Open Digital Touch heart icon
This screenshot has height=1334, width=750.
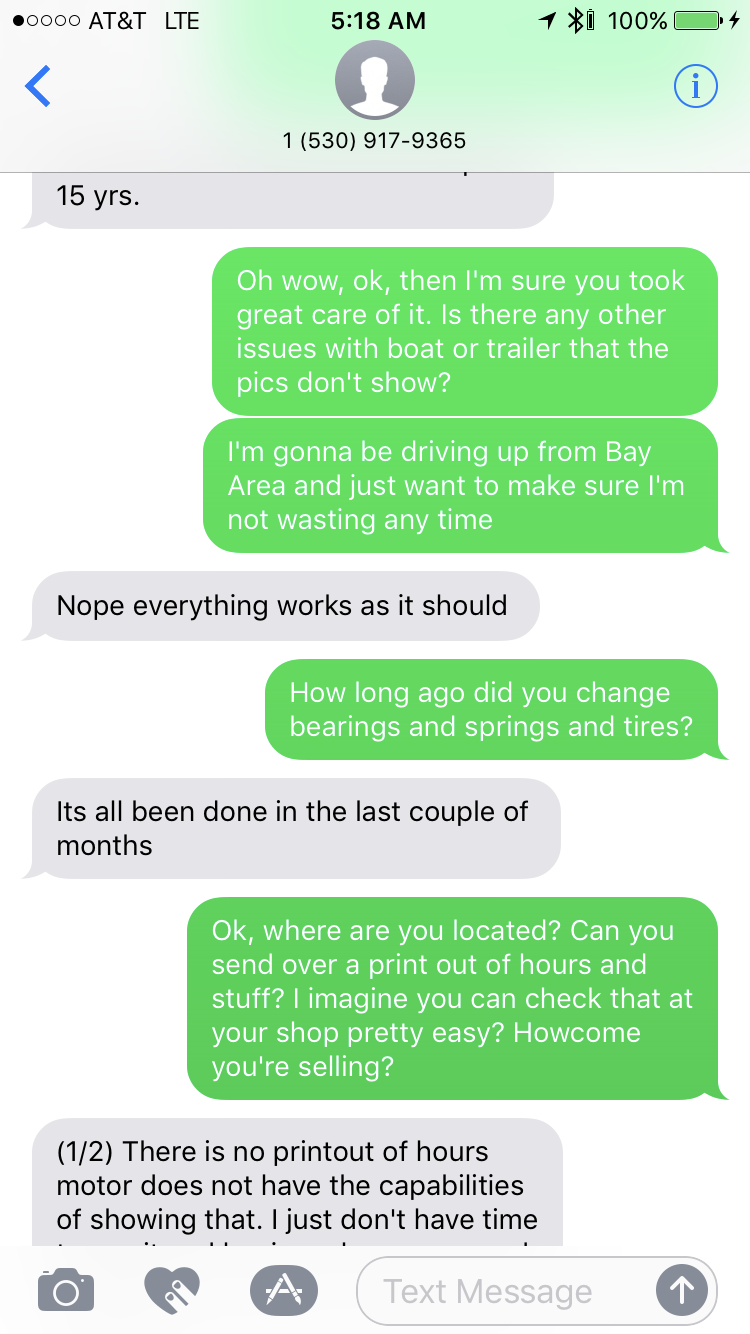172,1290
